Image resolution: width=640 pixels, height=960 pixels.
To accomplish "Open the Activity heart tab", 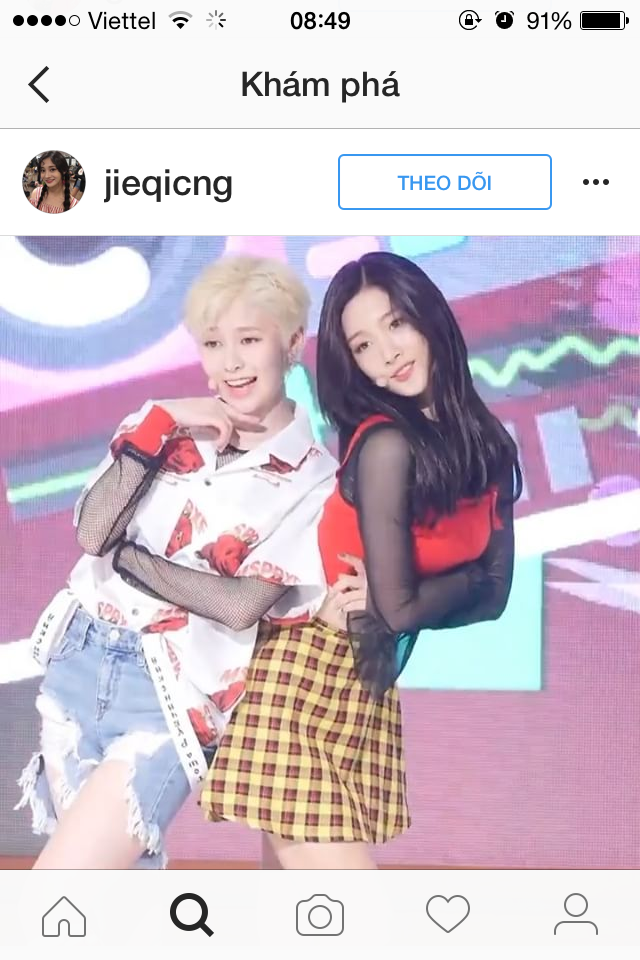I will point(448,914).
